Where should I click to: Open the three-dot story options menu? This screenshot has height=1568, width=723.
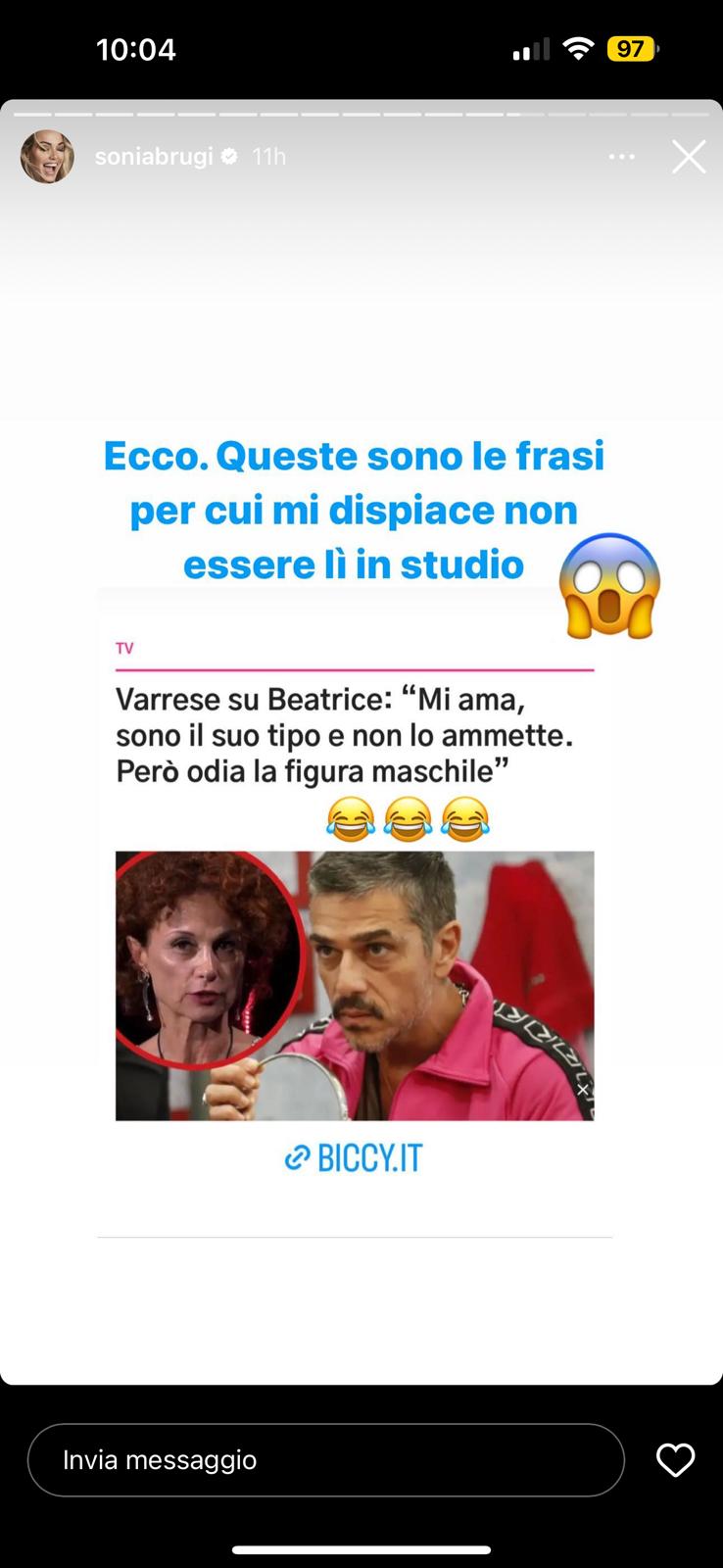pos(622,157)
